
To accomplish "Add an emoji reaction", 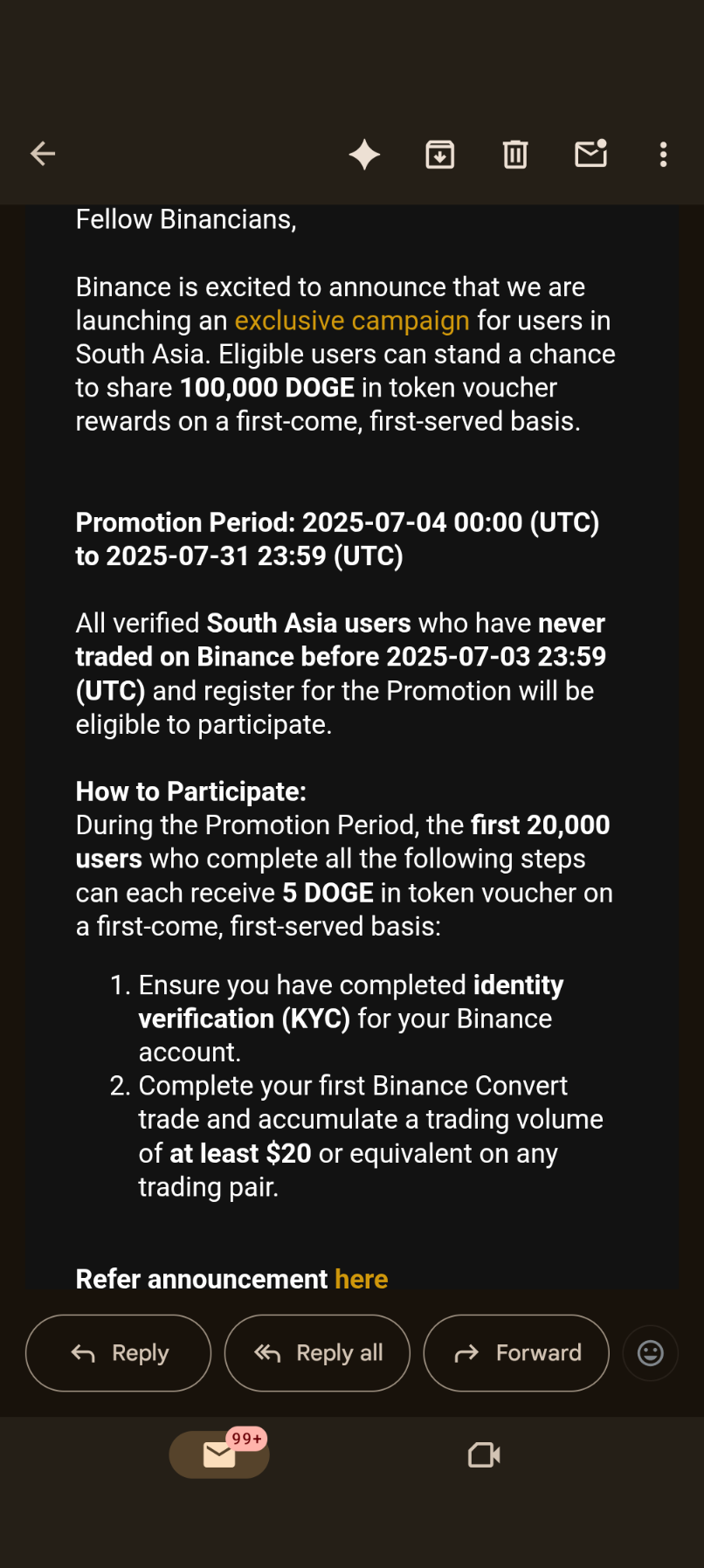I will click(x=650, y=1353).
